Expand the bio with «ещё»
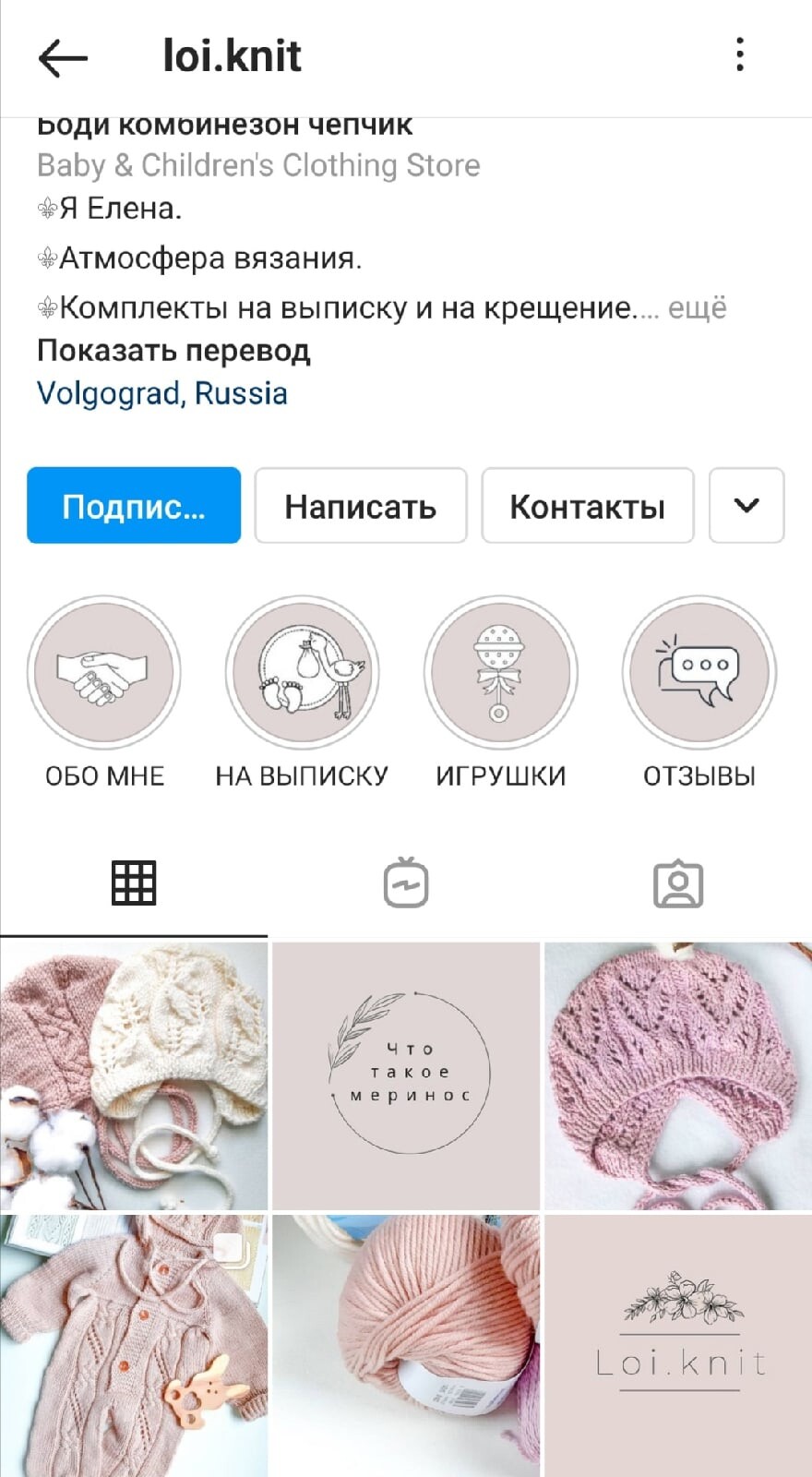 (697, 307)
